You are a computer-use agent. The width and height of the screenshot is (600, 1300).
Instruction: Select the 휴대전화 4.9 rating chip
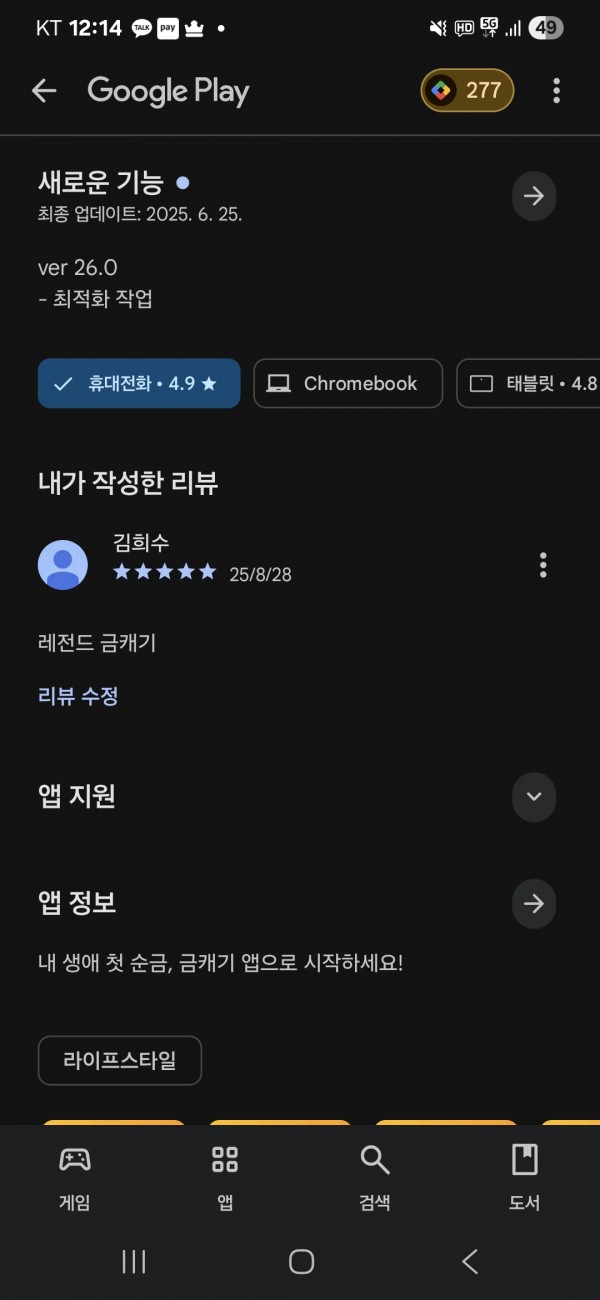point(139,383)
